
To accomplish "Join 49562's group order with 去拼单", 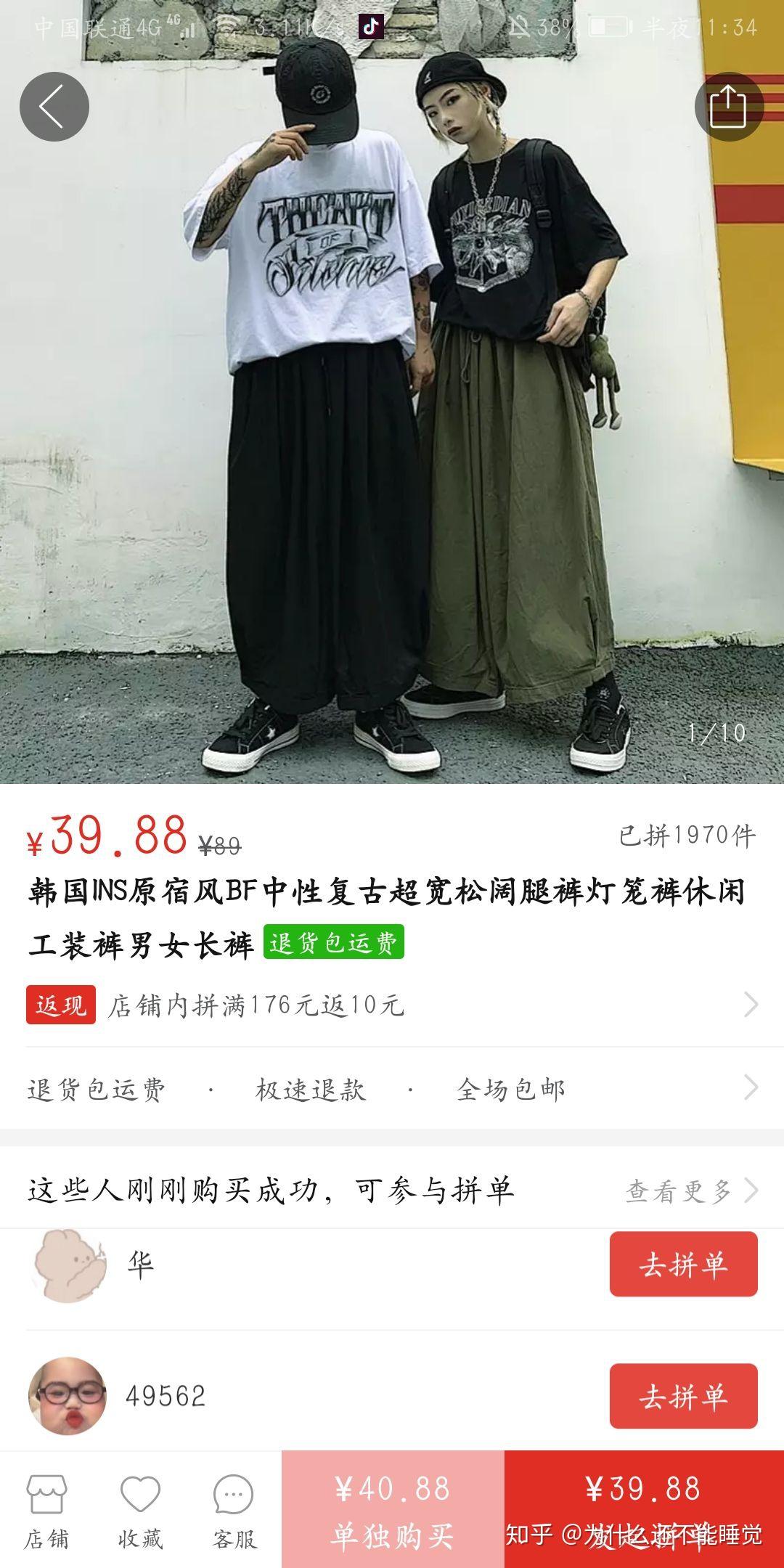I will click(x=683, y=1396).
